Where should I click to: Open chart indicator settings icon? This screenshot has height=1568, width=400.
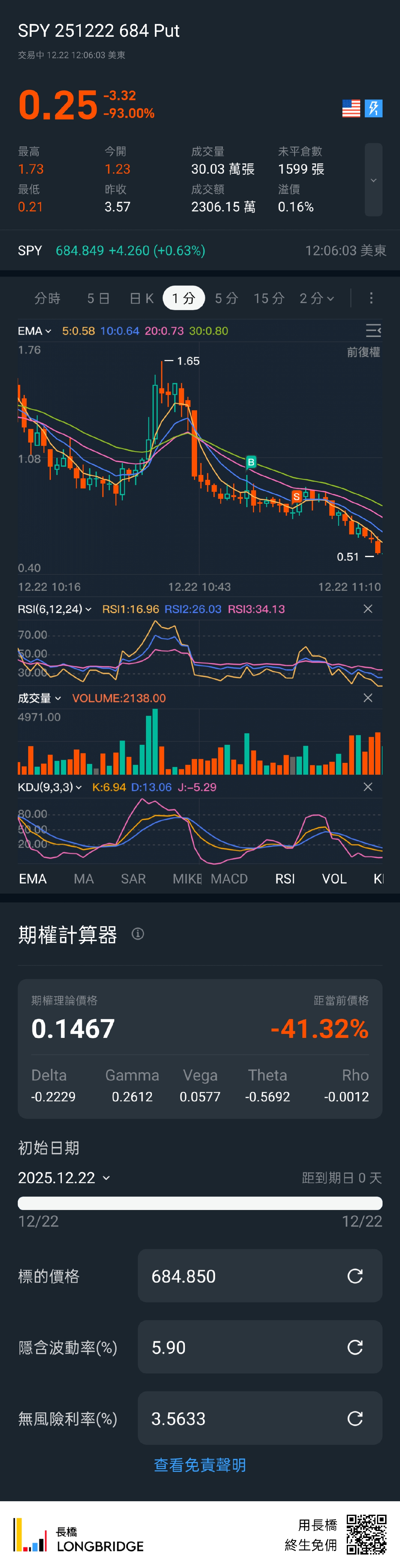tap(373, 330)
